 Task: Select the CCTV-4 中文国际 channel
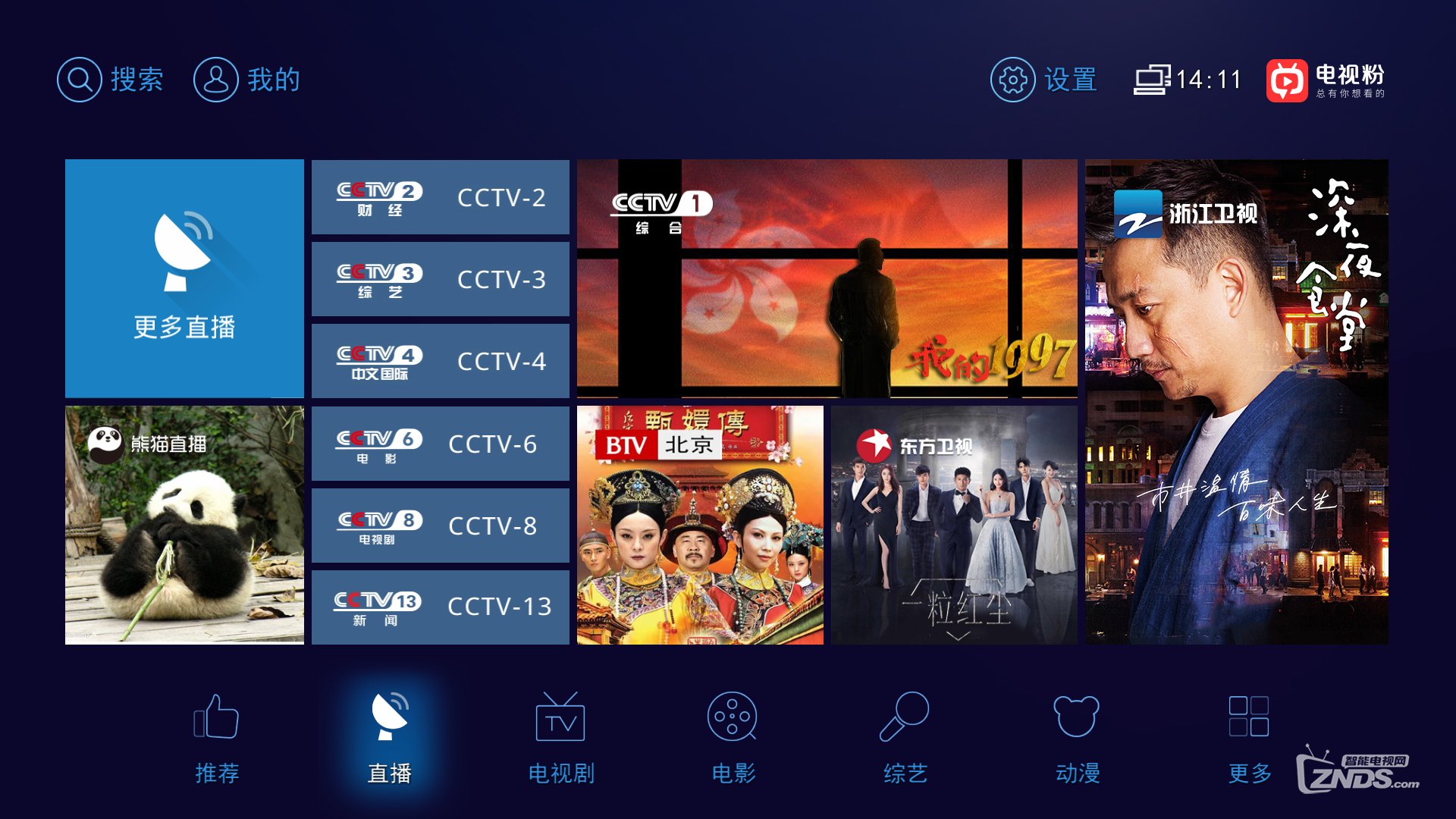440,361
